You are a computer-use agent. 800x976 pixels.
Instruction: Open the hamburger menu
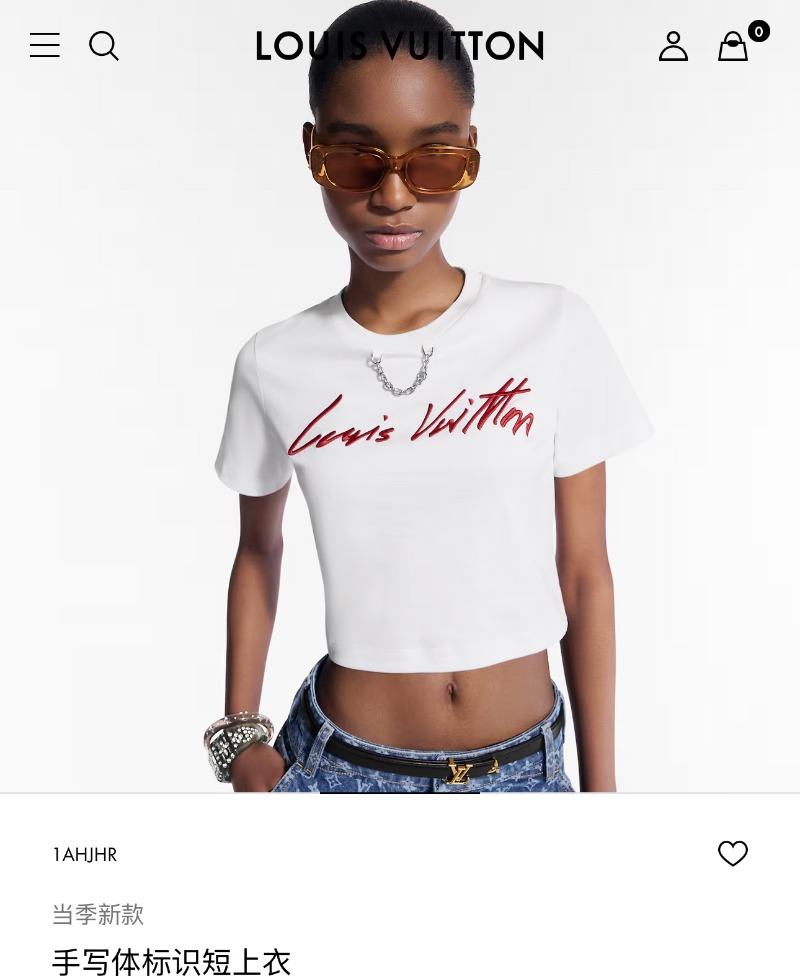[x=44, y=46]
